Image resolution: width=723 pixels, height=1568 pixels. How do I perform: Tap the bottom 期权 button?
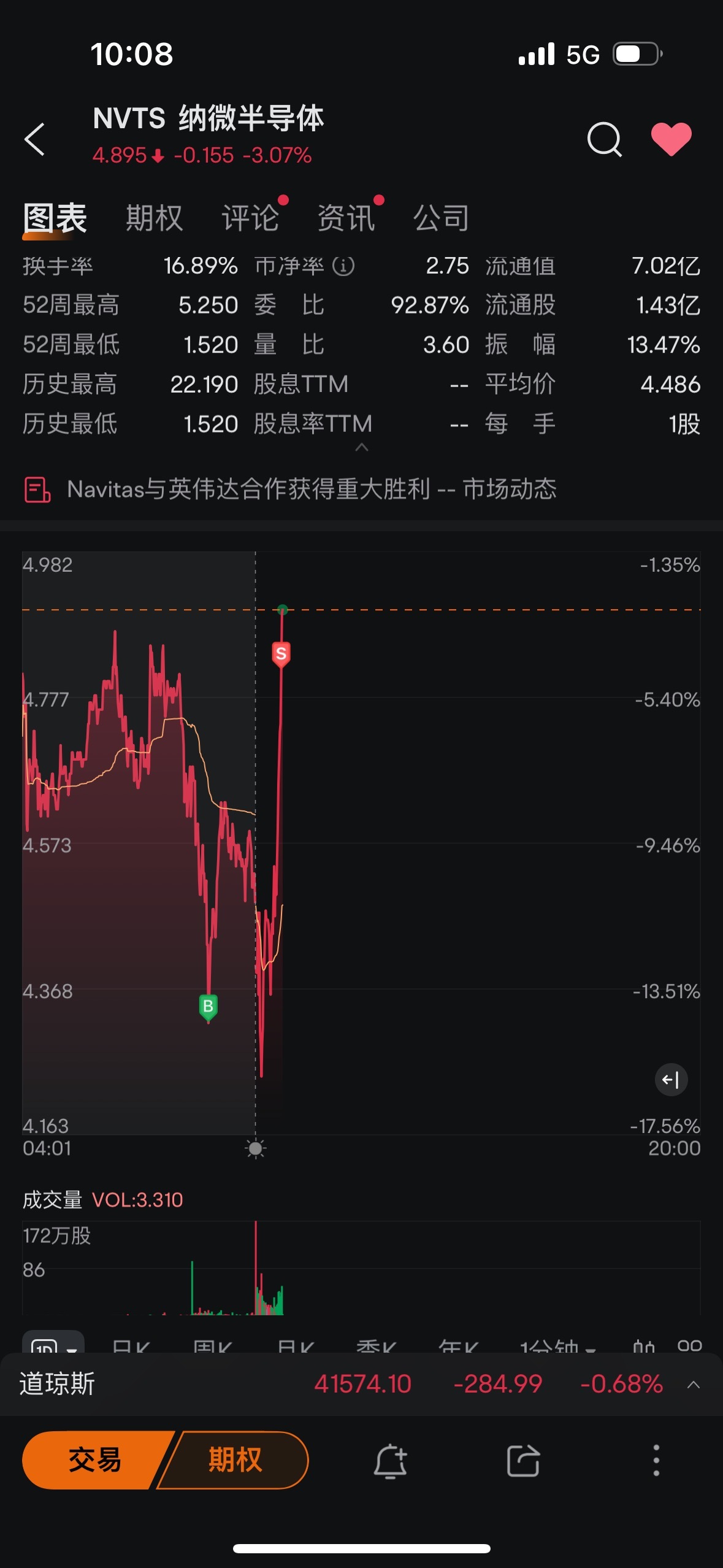pos(235,1459)
